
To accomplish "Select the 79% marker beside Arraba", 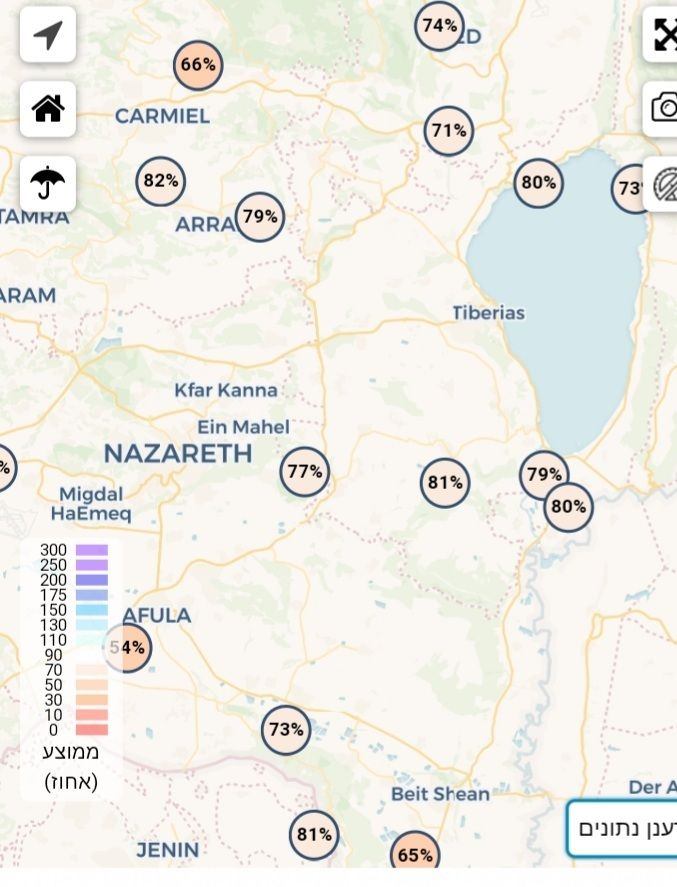I will (x=260, y=217).
